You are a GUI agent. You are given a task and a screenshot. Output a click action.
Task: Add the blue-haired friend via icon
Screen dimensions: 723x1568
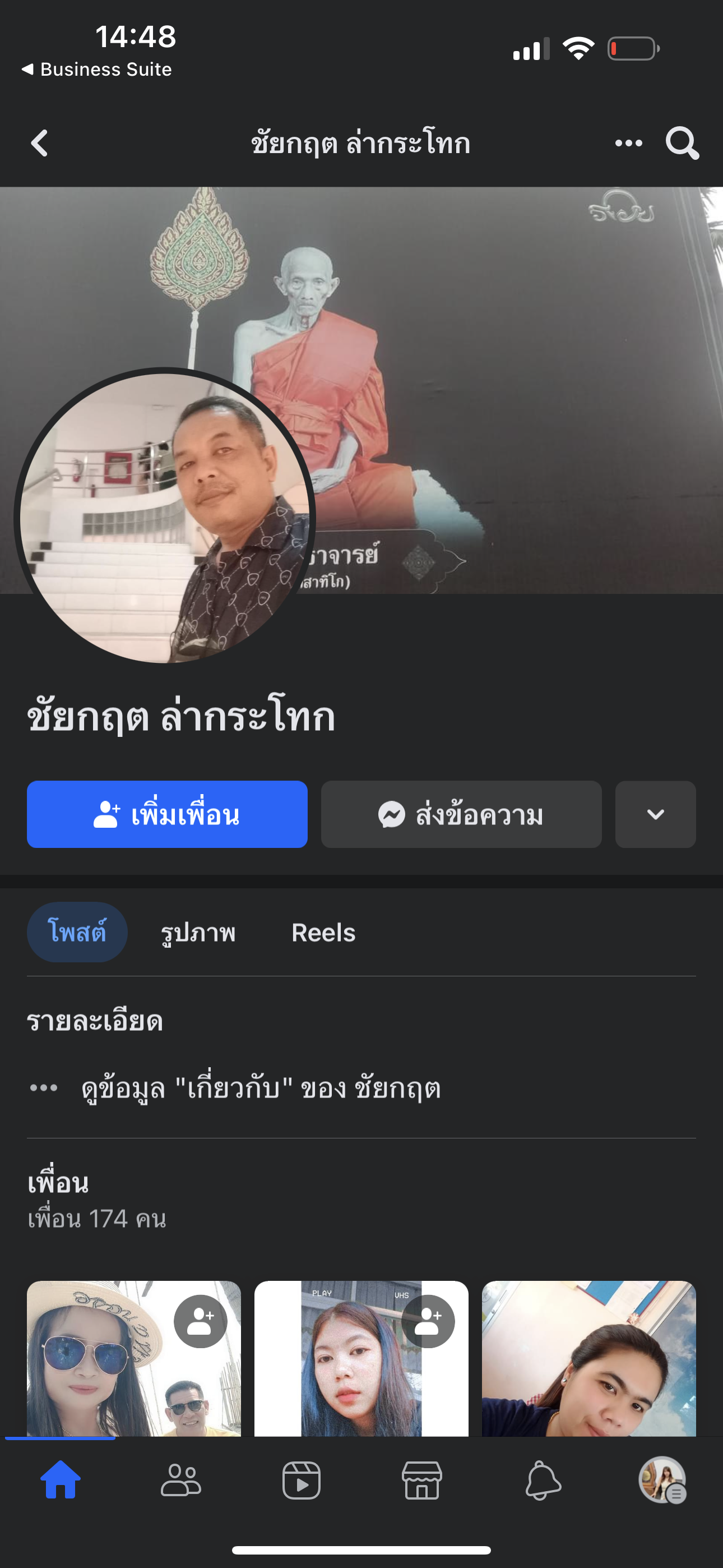click(x=428, y=1321)
